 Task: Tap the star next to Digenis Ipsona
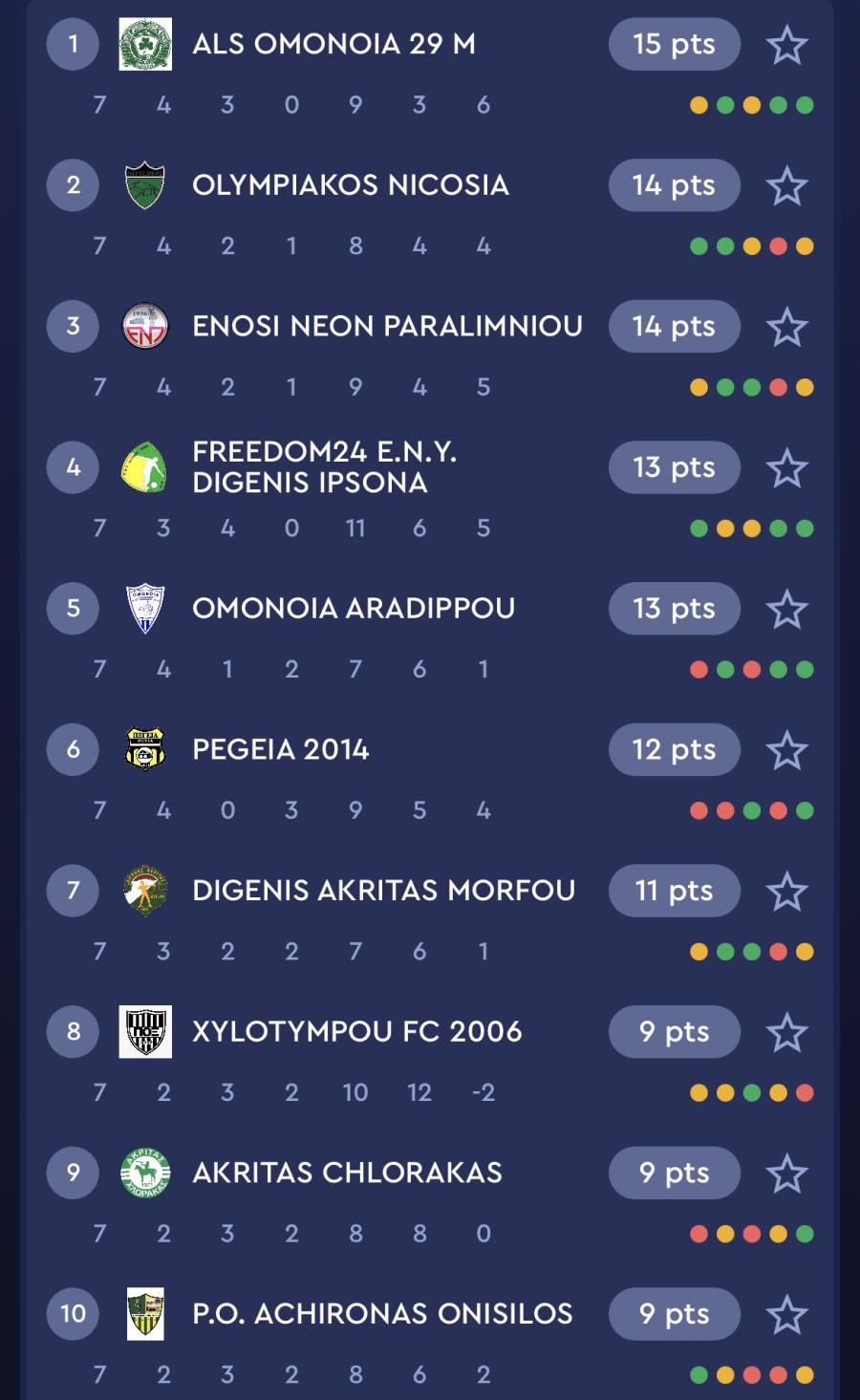coord(786,468)
